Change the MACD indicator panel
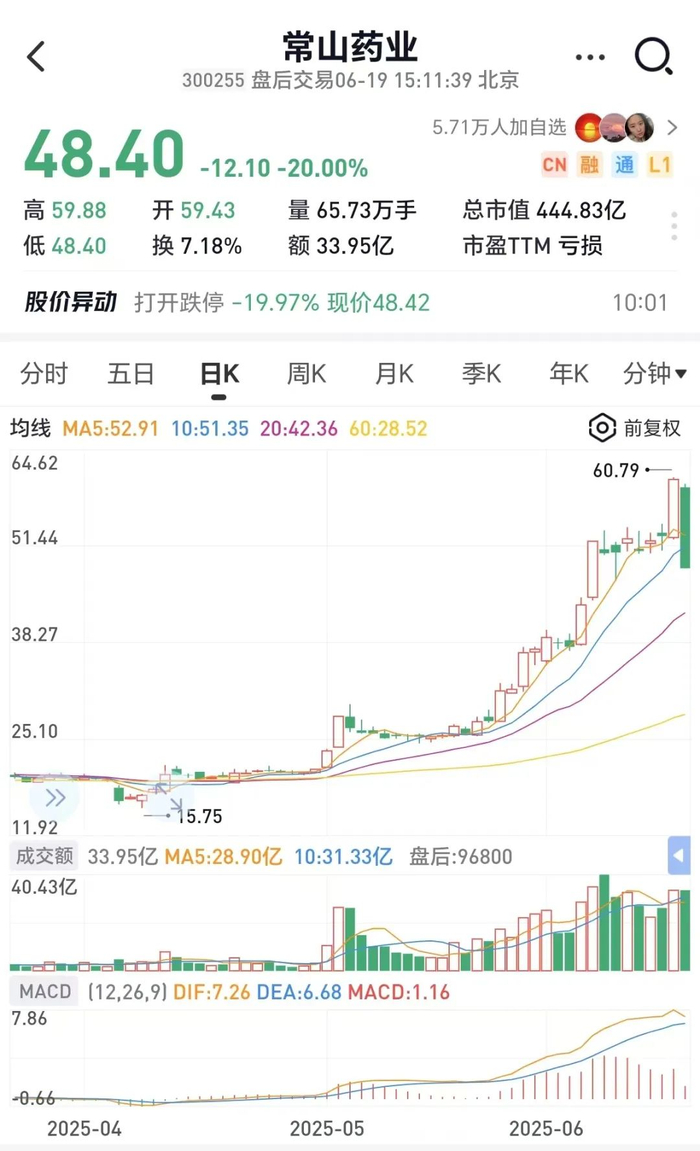The image size is (700, 1151). pyautogui.click(x=45, y=992)
